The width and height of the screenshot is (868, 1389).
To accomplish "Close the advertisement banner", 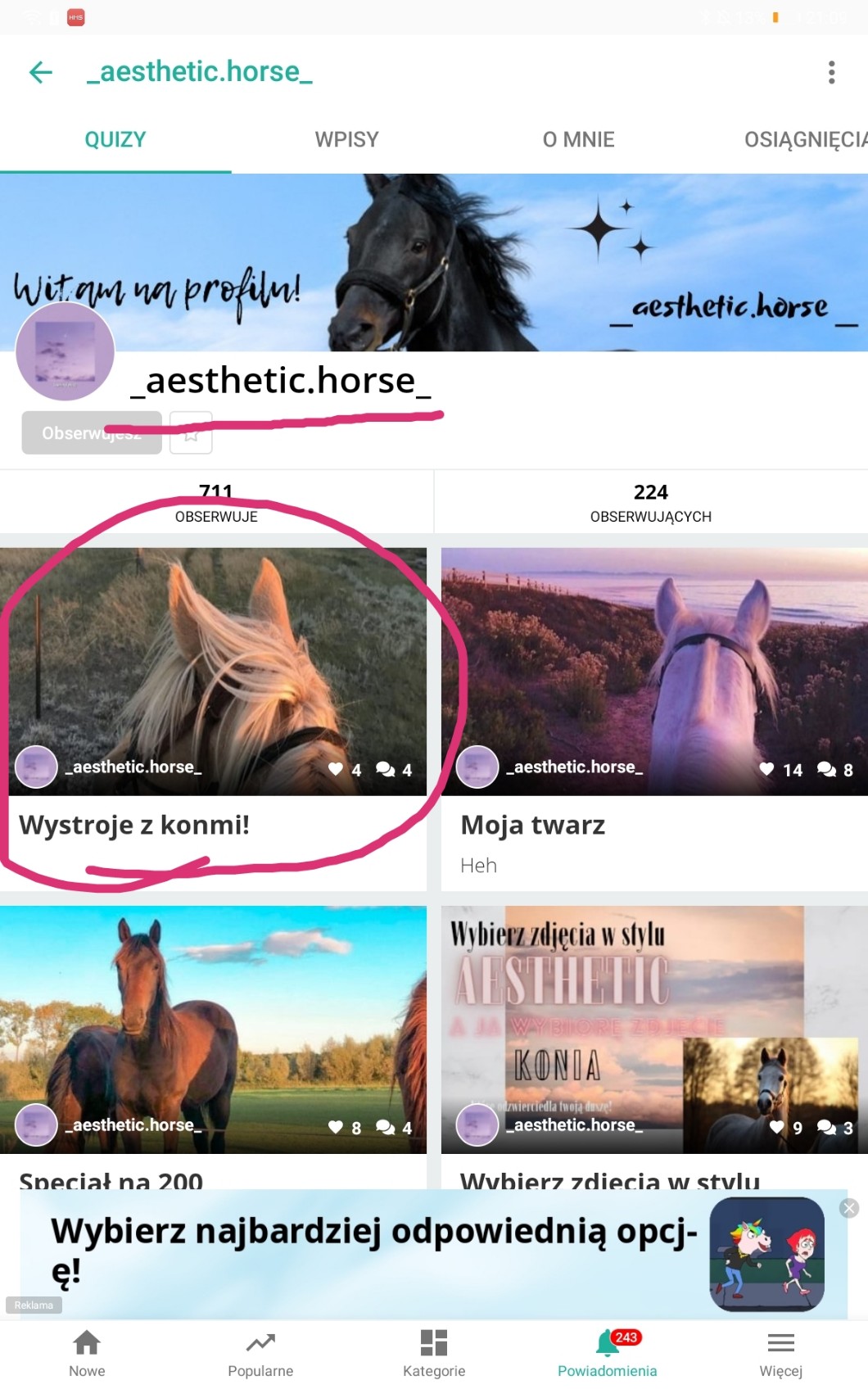I will (x=849, y=1208).
